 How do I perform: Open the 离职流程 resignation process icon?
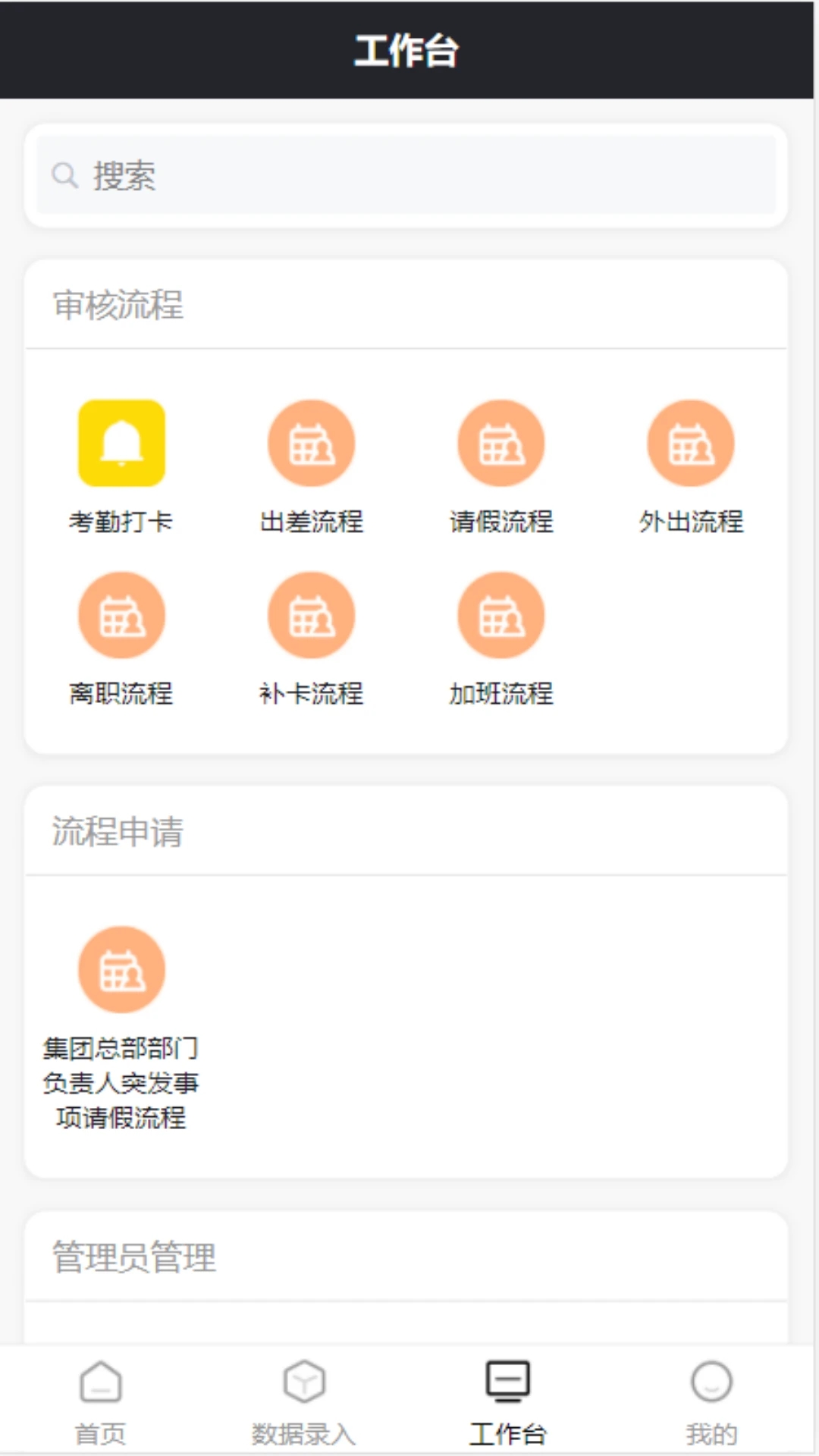pyautogui.click(x=121, y=616)
